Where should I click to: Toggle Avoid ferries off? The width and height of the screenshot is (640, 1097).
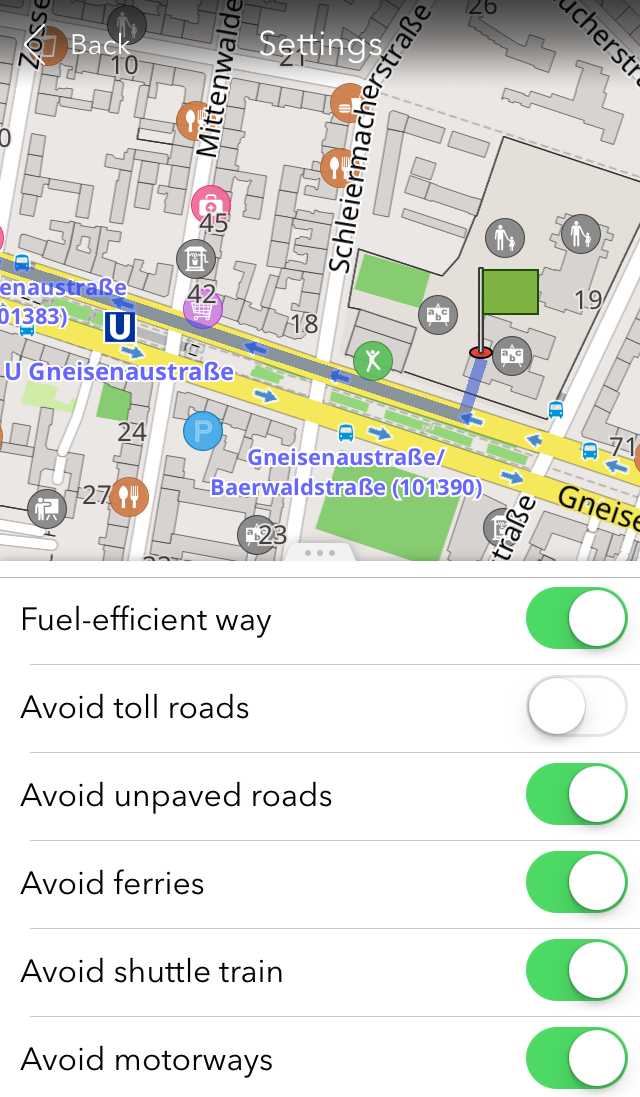point(576,883)
